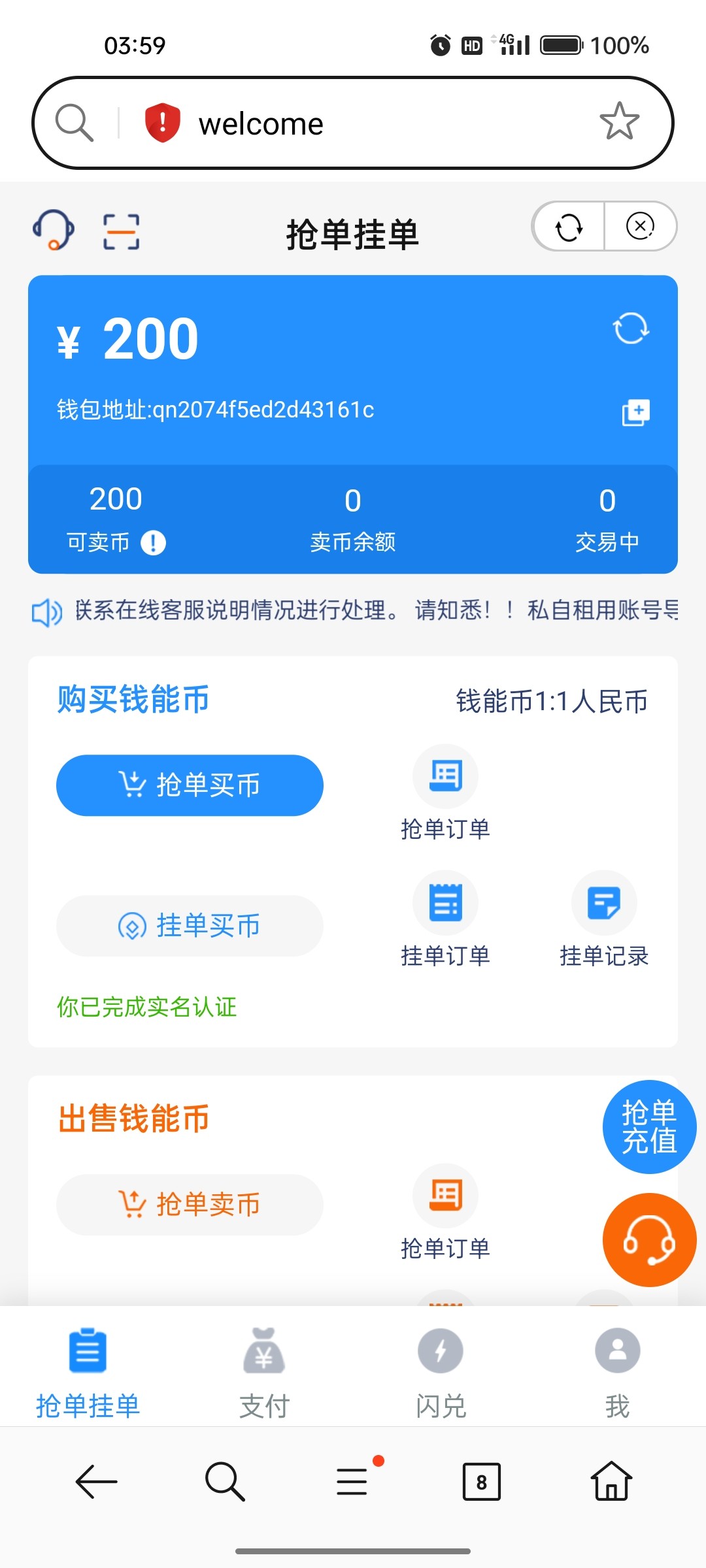Screen dimensions: 706x1568
Task: Open 抢单订单 under 购买钱能币
Action: (445, 776)
